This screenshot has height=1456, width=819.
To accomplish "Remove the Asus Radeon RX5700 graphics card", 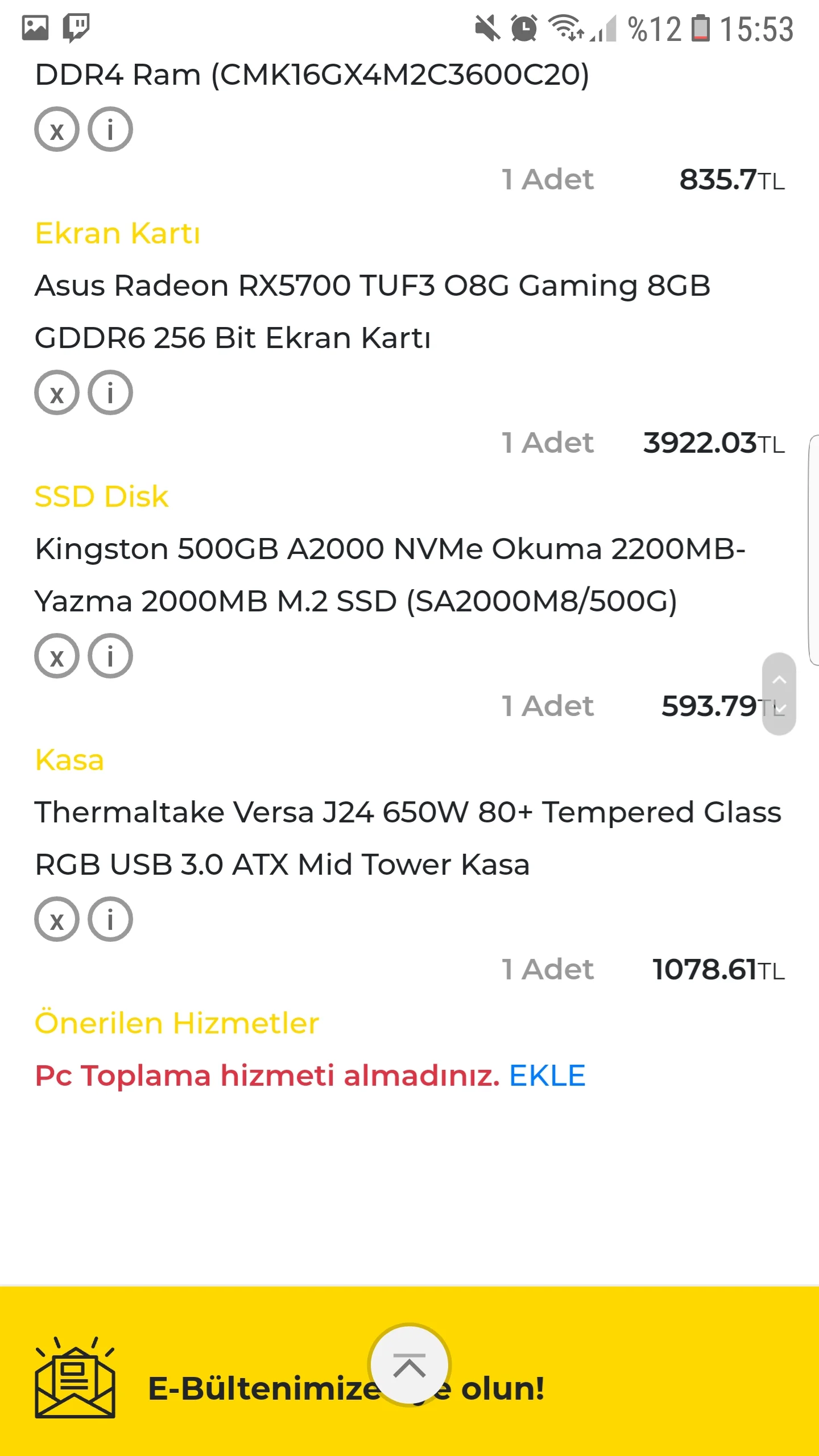I will pos(56,393).
